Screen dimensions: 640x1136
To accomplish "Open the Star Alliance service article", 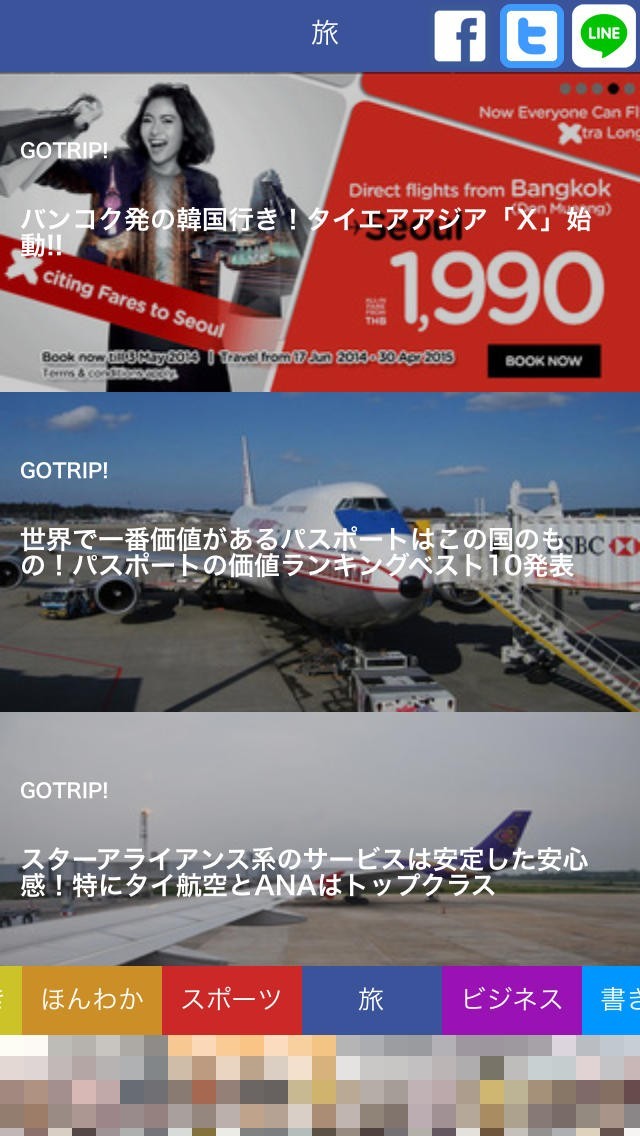I will (320, 839).
